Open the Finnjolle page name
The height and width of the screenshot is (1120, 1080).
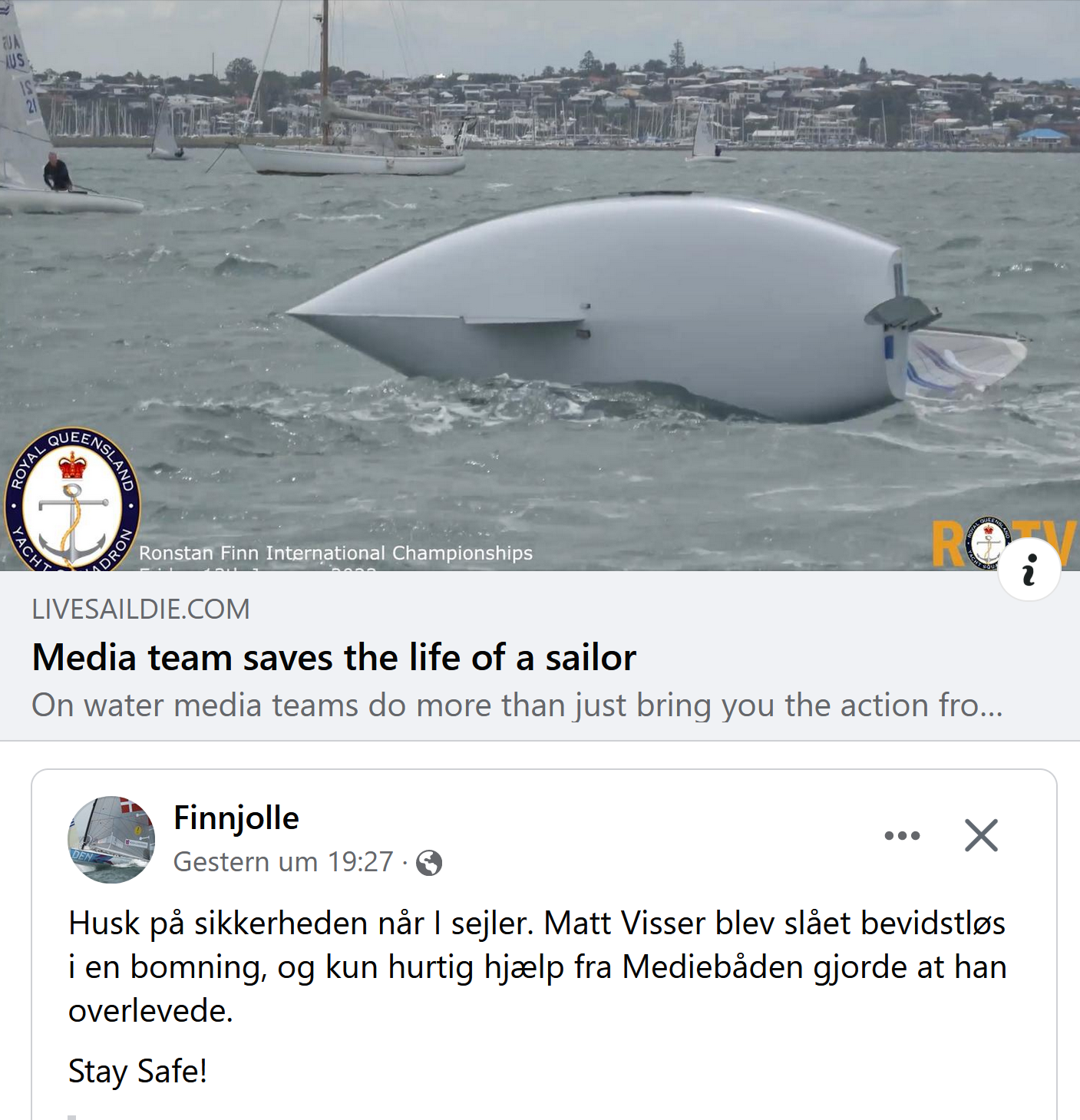[236, 818]
